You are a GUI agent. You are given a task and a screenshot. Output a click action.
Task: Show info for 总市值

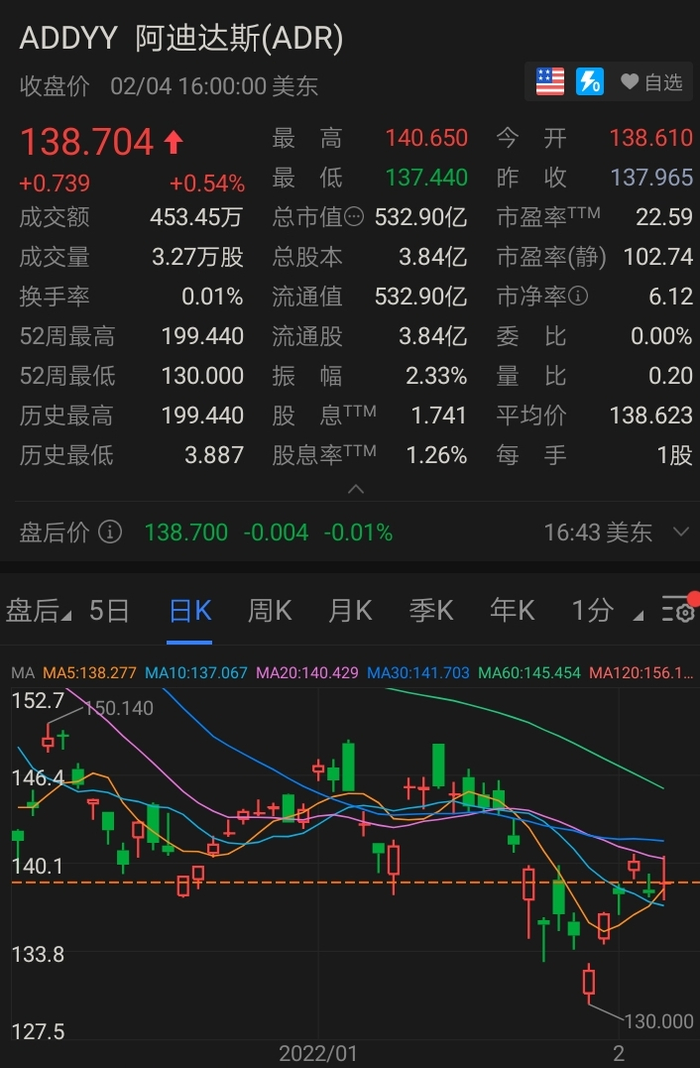(355, 217)
